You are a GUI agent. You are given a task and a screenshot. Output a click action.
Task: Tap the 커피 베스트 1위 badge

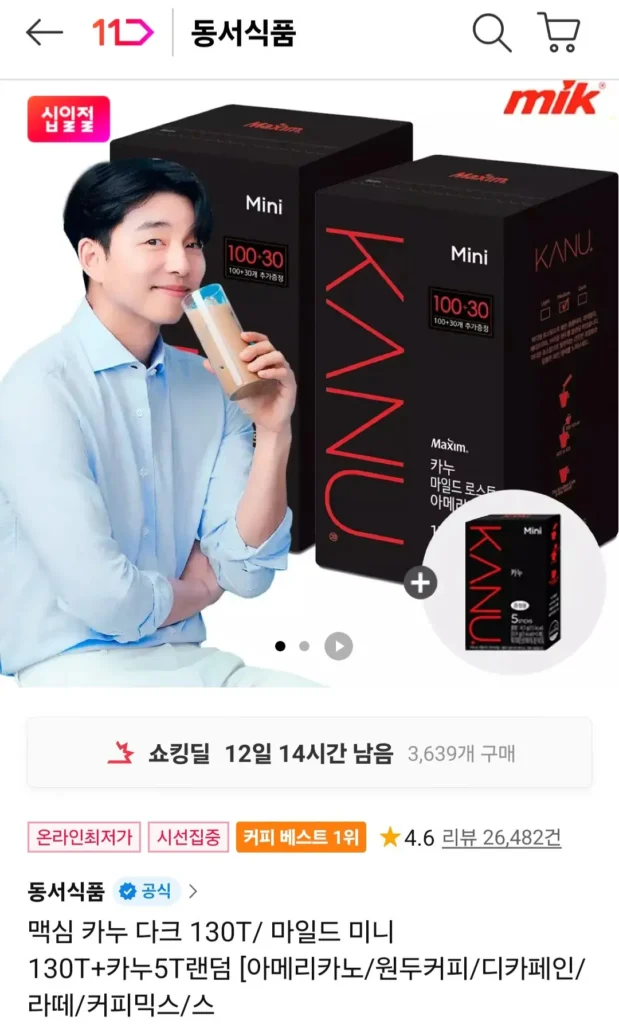pos(300,837)
